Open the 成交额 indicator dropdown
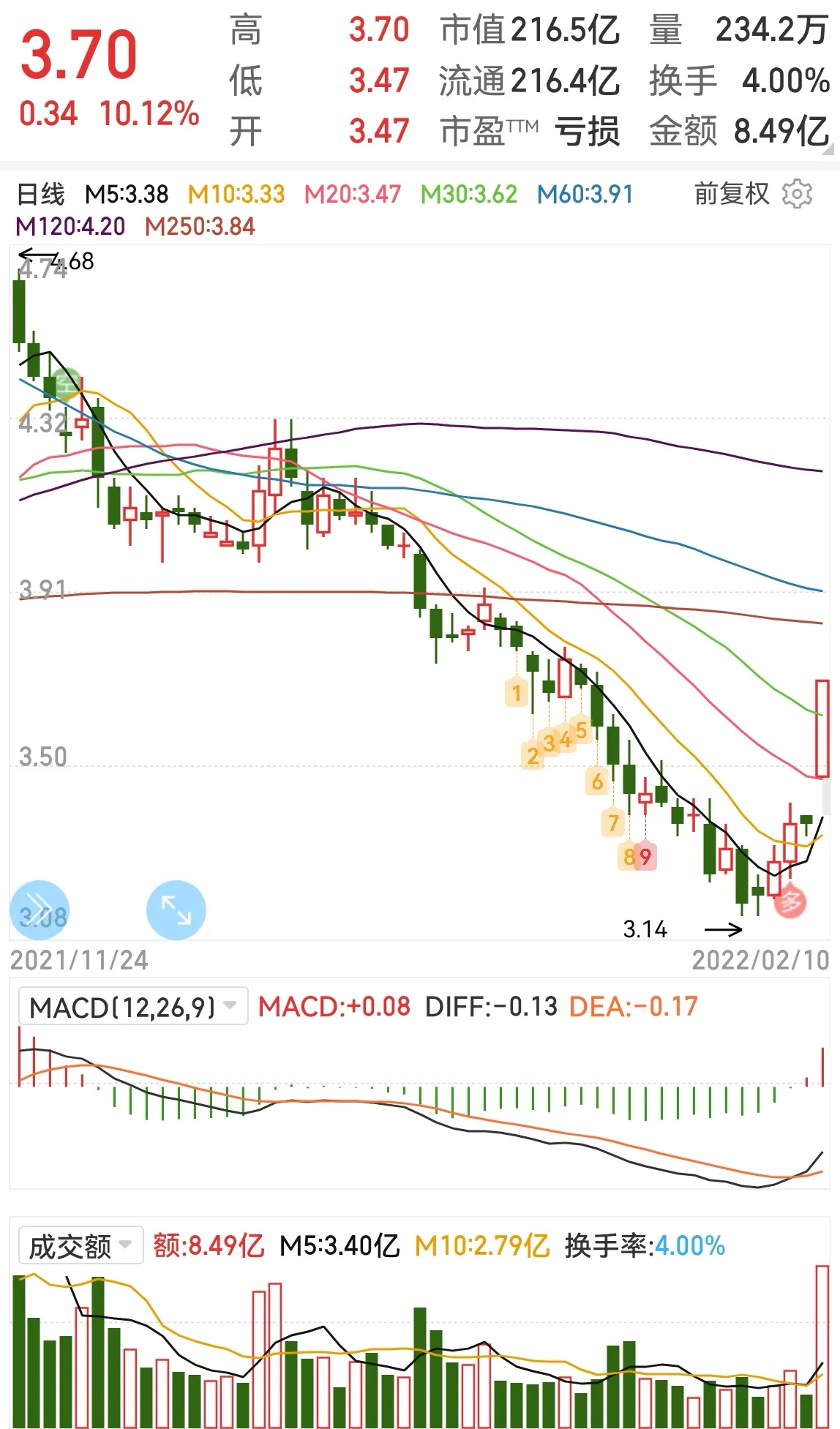This screenshot has width=840, height=1429. [x=80, y=1246]
